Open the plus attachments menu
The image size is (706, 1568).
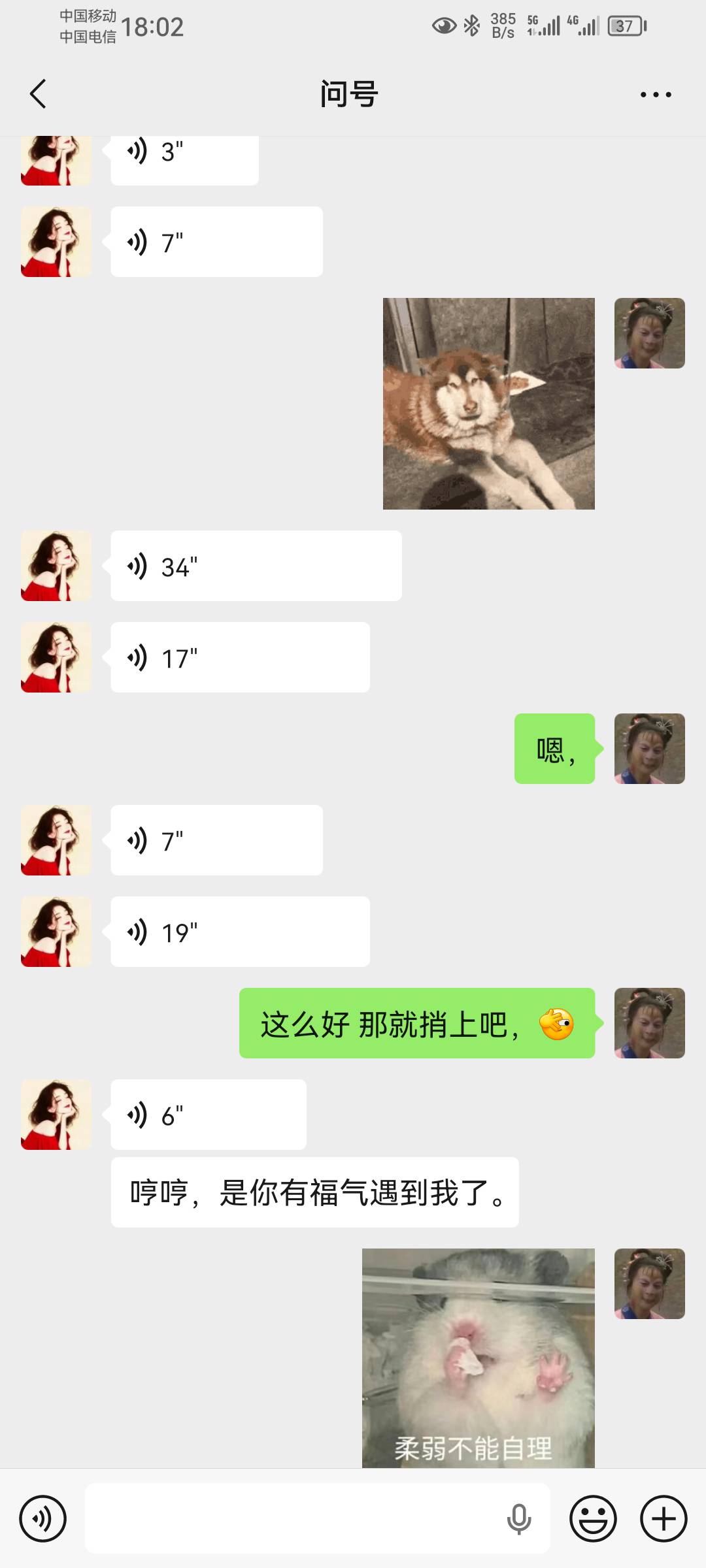tap(664, 1518)
